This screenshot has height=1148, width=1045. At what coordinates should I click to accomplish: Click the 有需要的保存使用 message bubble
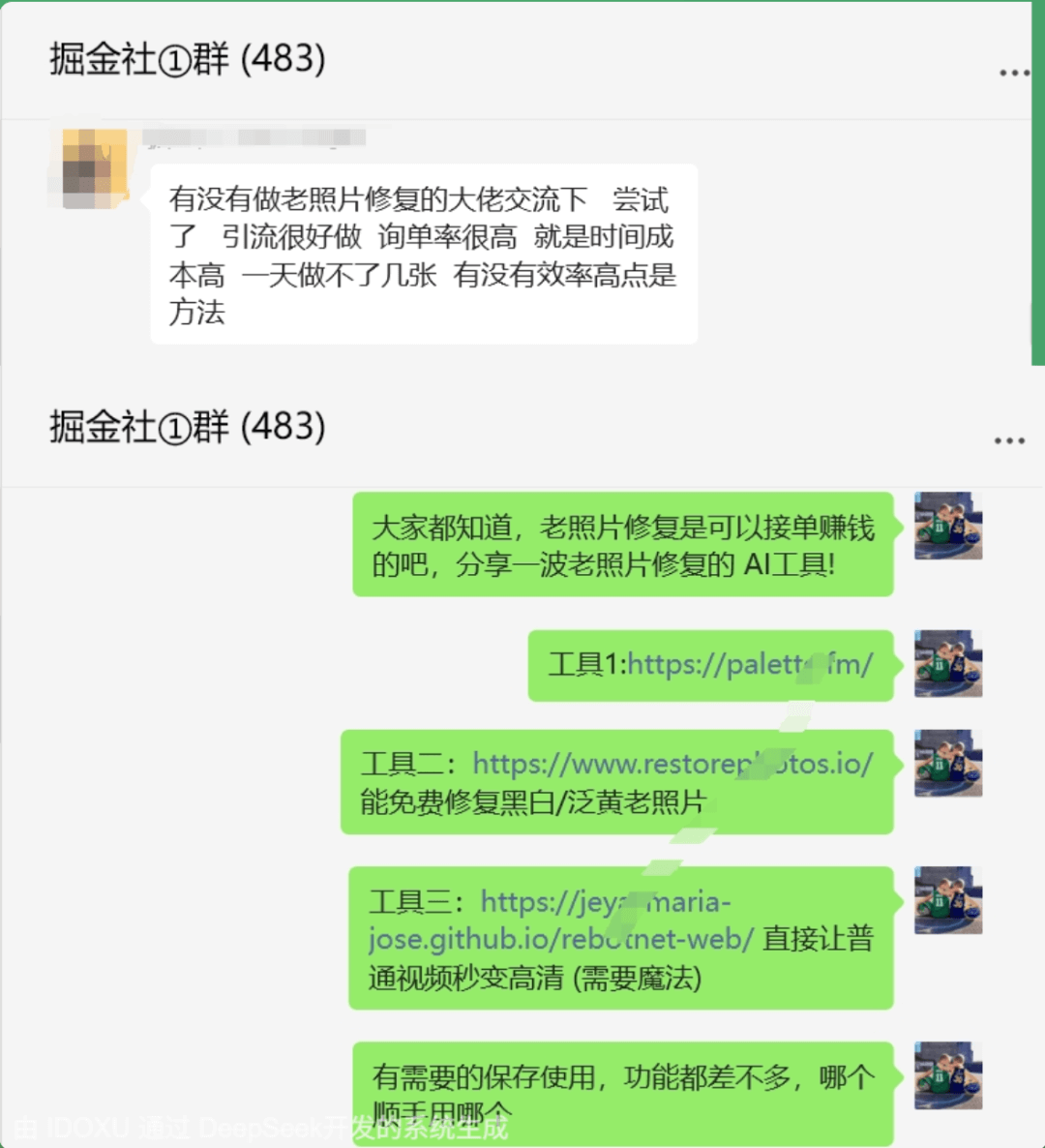tap(624, 1088)
